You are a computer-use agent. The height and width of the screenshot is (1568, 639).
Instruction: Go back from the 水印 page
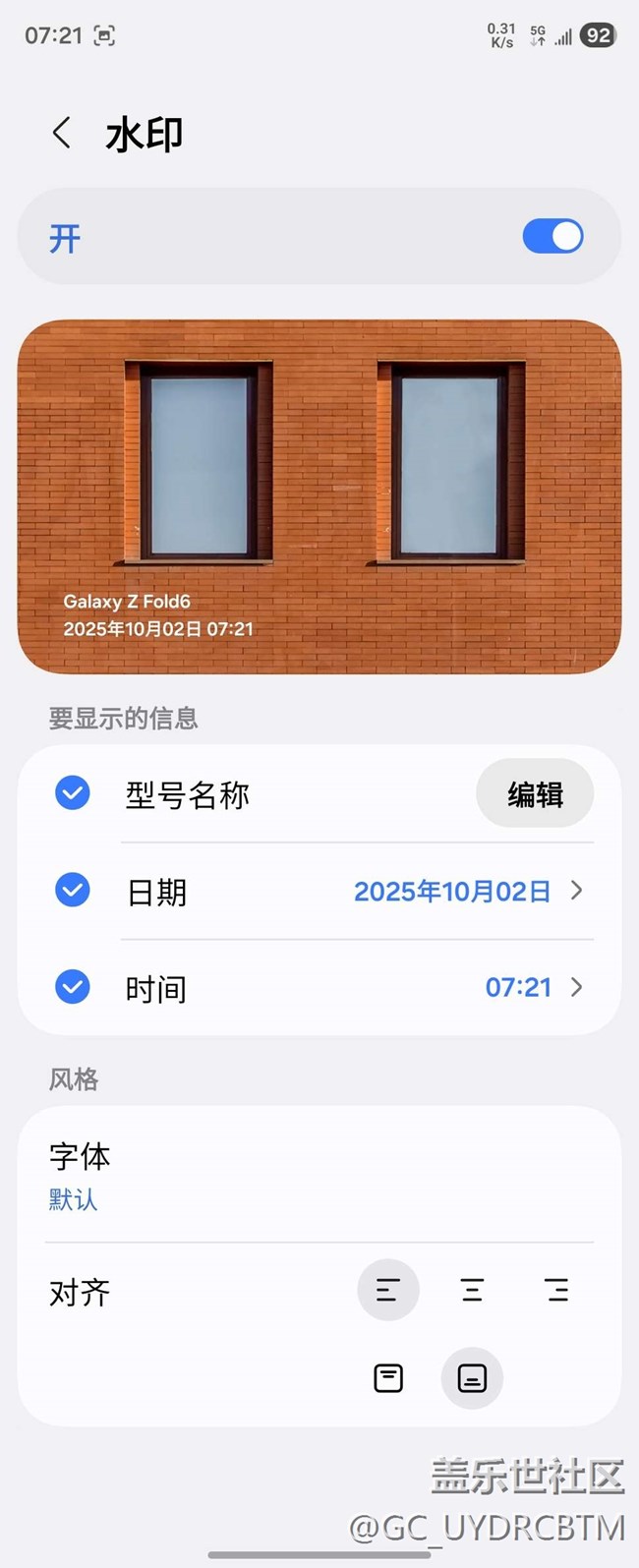62,133
